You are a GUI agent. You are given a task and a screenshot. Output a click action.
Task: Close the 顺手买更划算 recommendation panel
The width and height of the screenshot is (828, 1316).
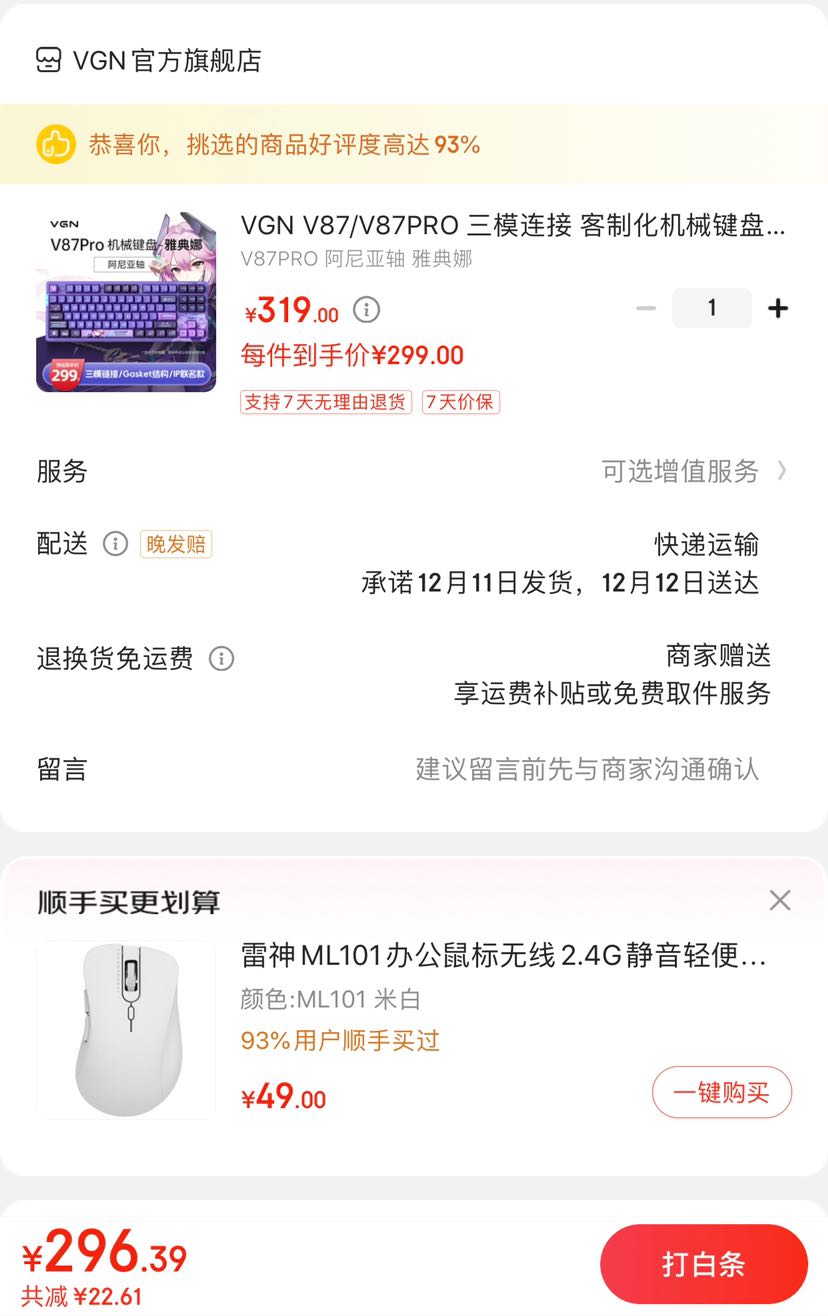780,900
